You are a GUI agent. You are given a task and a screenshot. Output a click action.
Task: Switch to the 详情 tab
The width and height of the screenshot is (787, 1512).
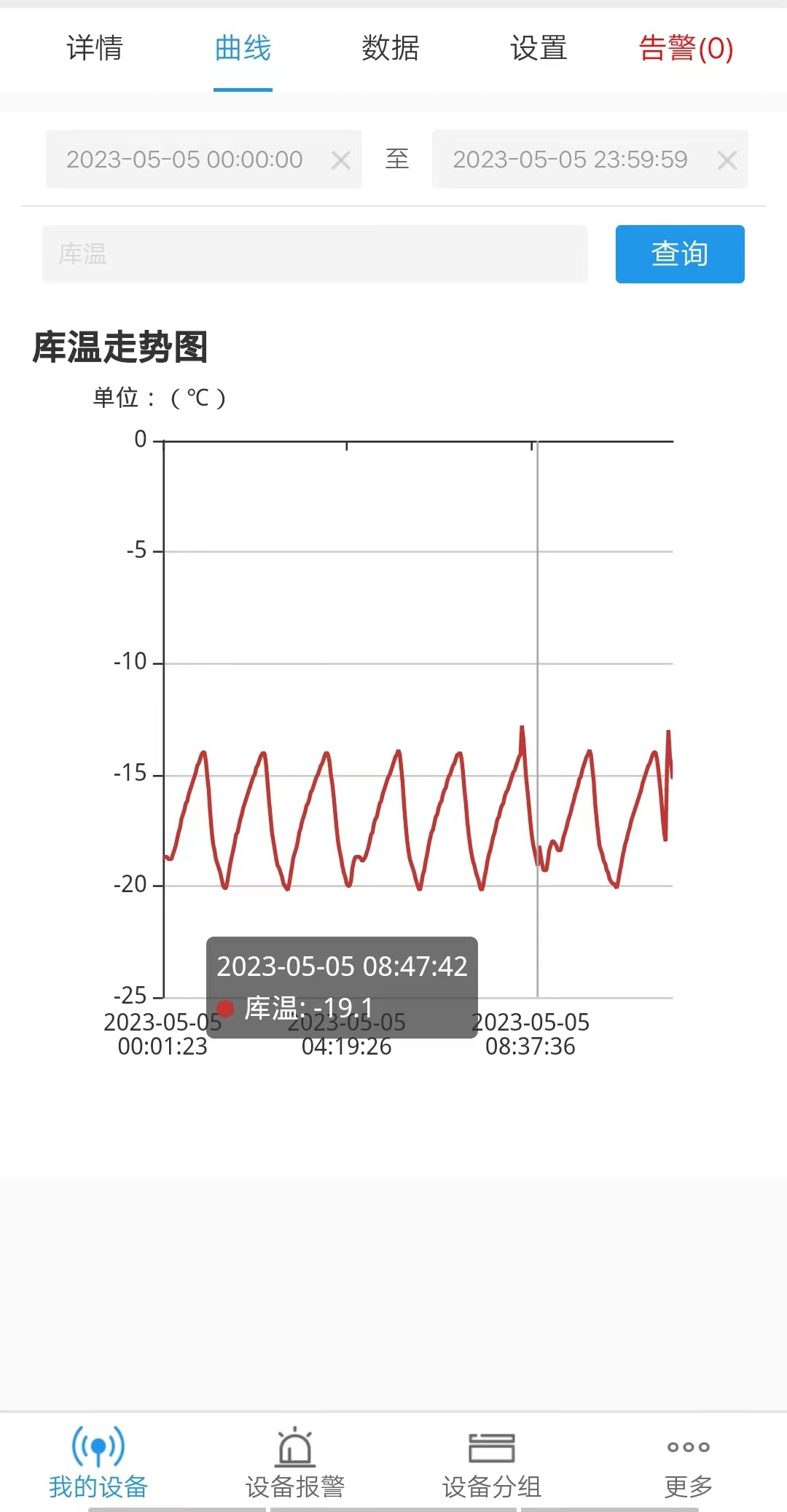tap(95, 49)
